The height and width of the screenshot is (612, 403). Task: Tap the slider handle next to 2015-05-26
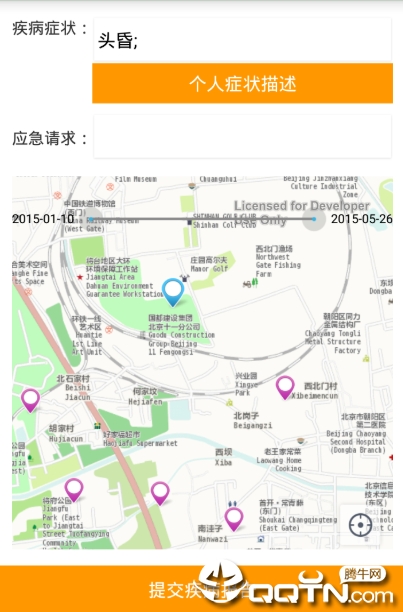(x=314, y=219)
